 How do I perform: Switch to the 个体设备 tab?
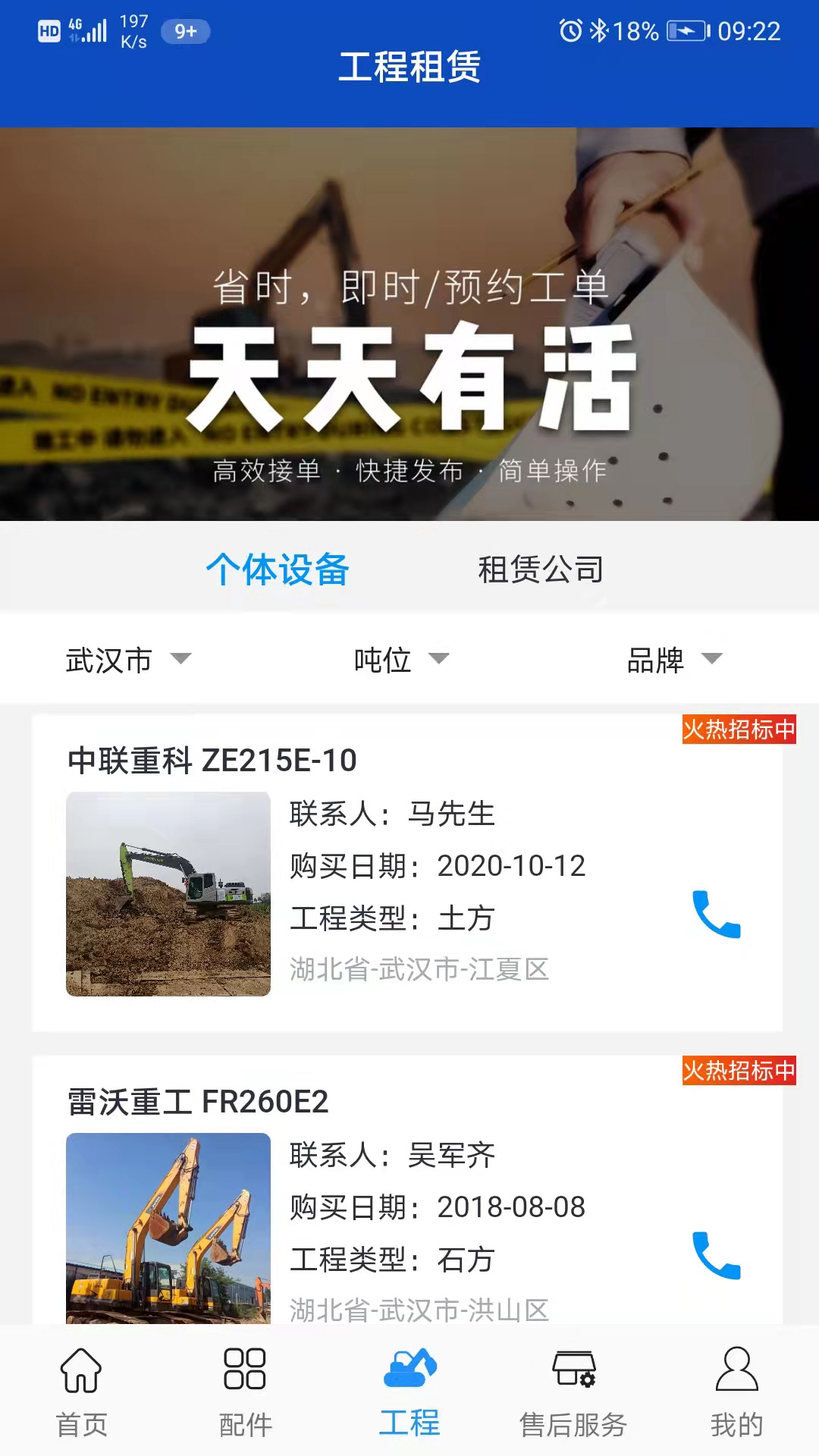pyautogui.click(x=278, y=570)
